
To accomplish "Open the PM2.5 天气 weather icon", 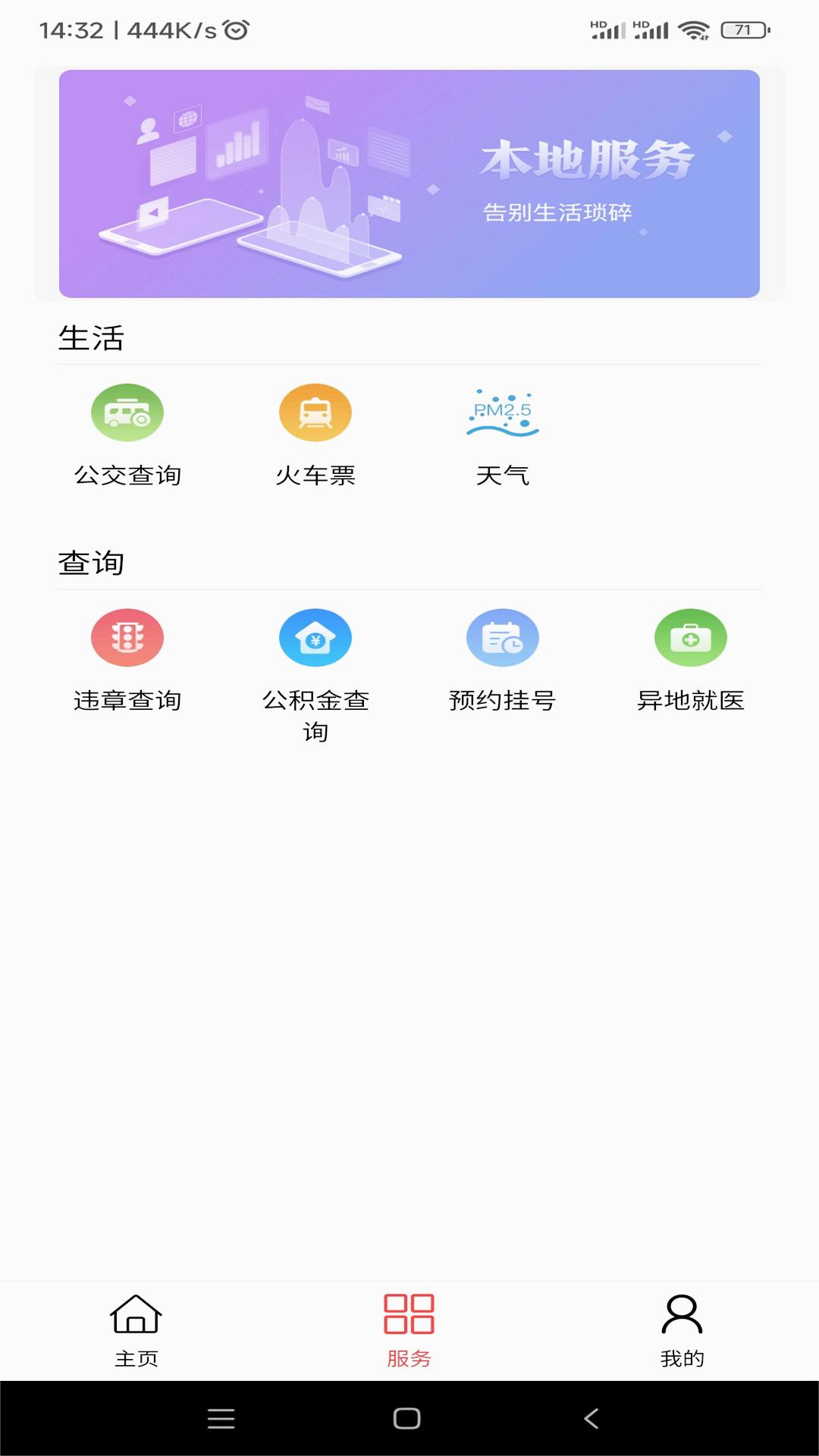I will click(503, 412).
